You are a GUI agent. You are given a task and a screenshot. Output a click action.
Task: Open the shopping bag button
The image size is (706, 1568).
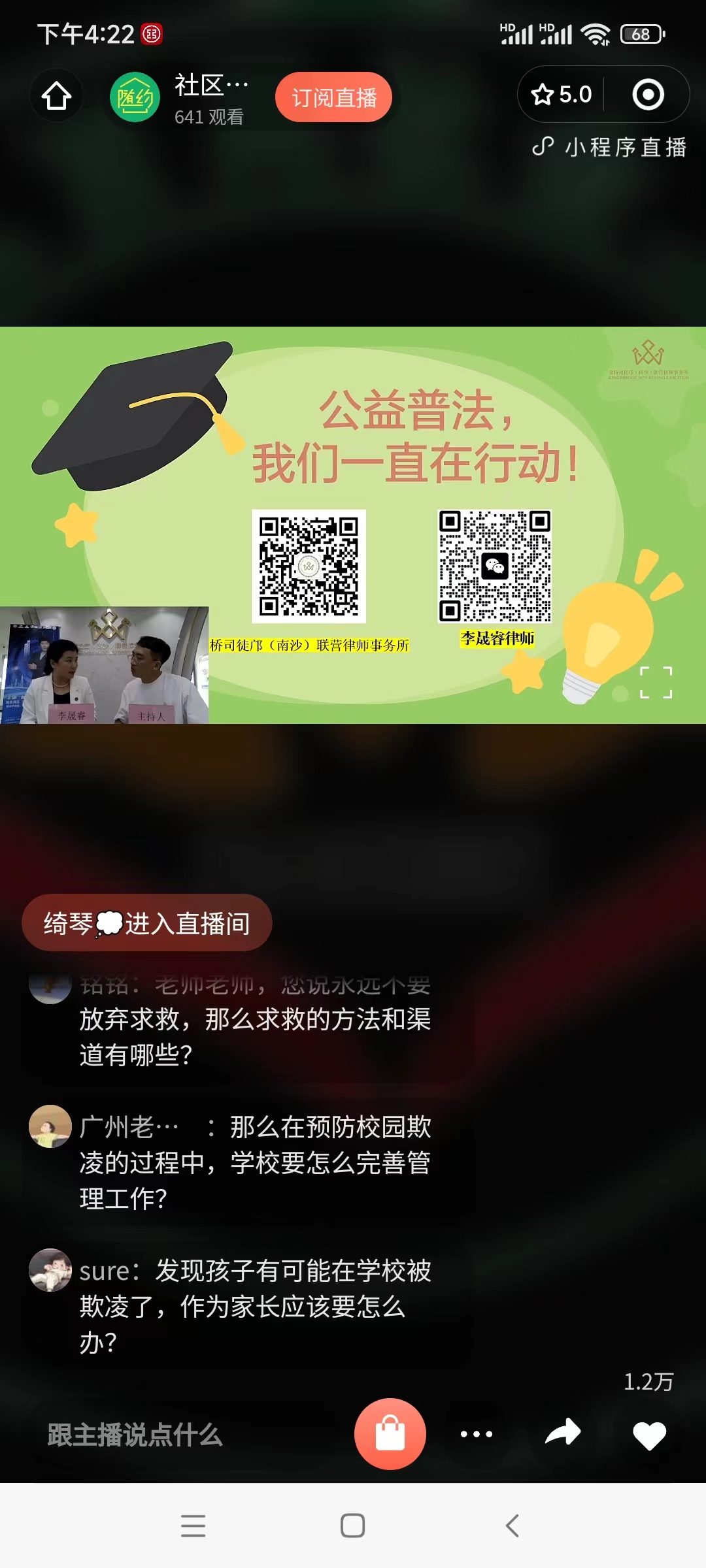[x=390, y=1434]
